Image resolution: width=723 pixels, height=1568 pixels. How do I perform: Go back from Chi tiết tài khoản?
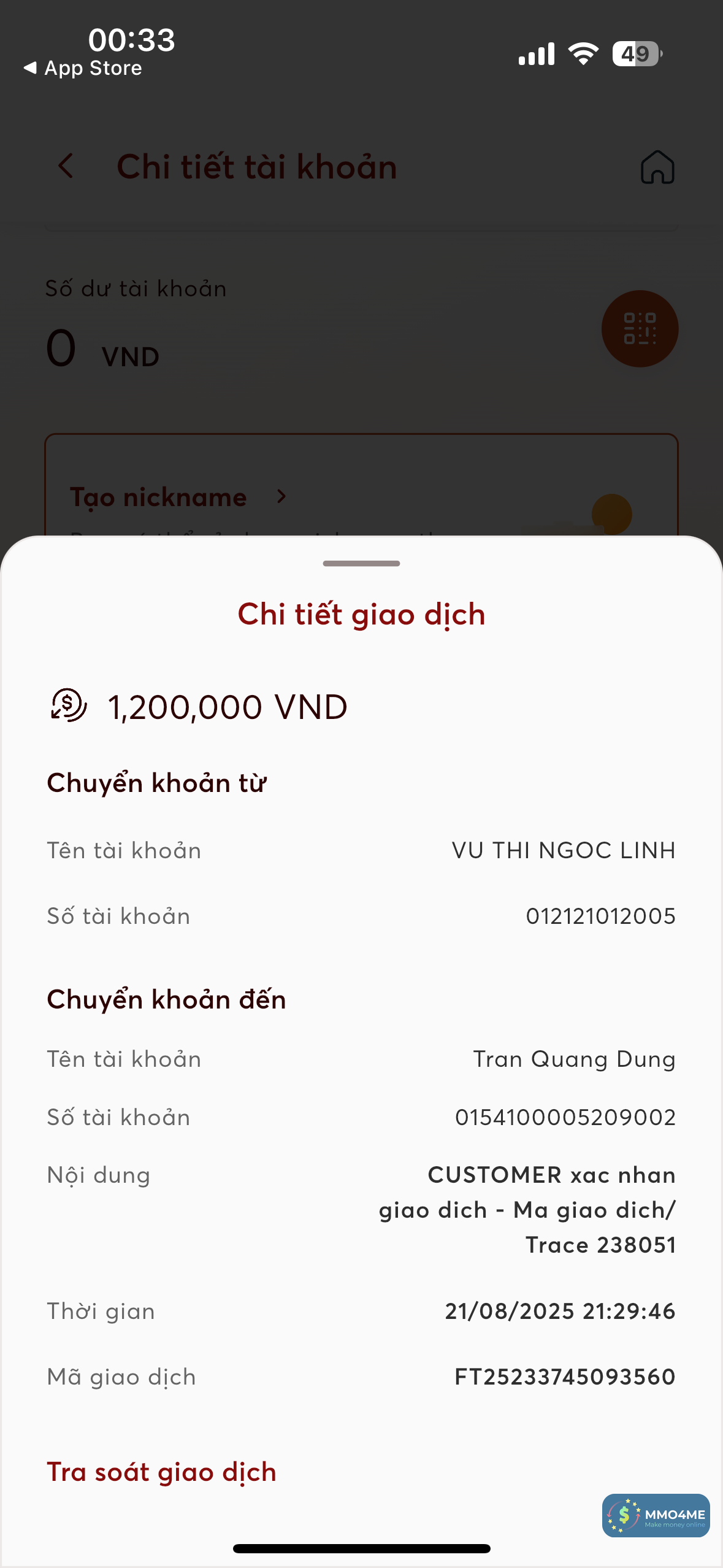coord(66,166)
